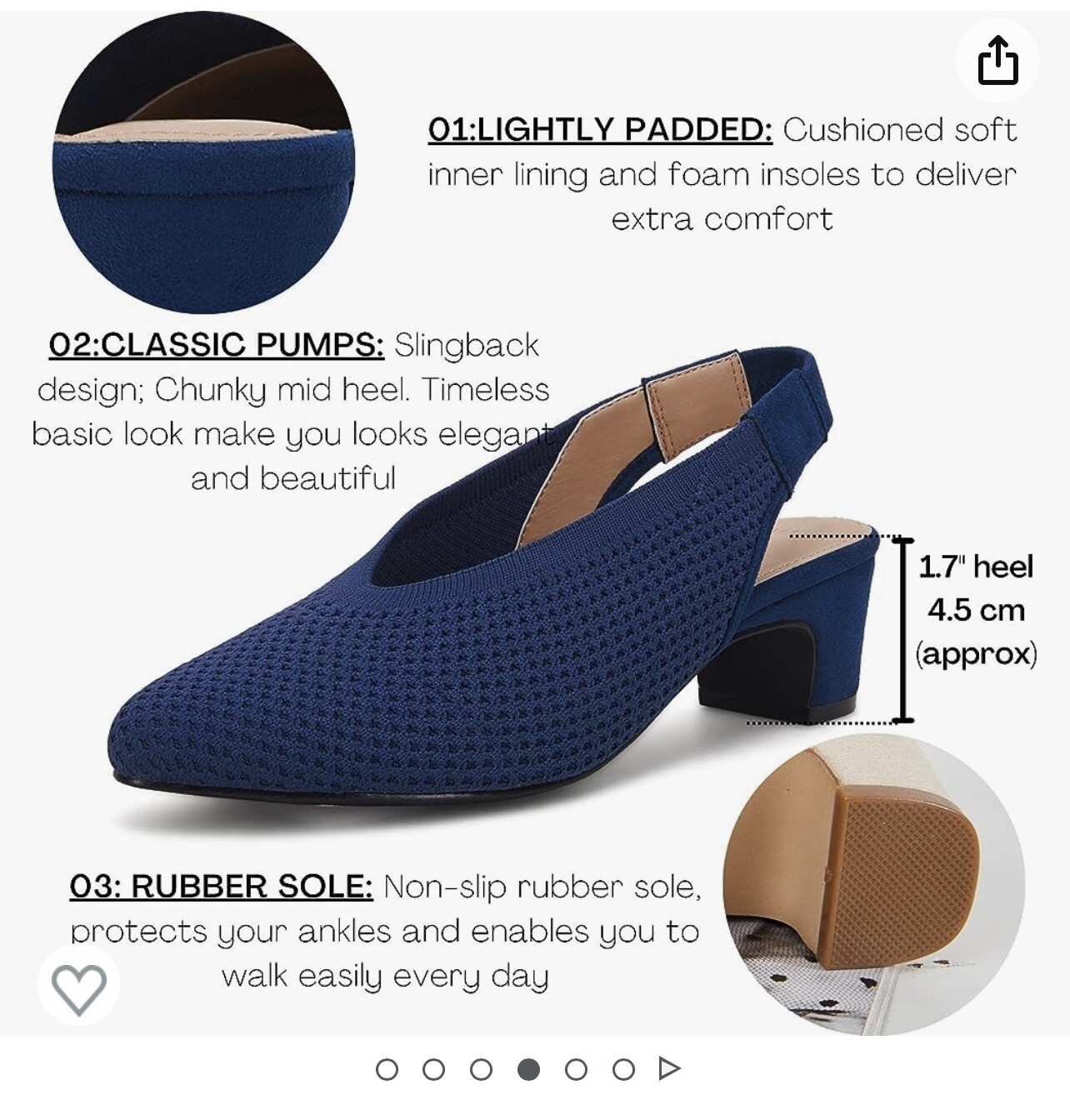Jump to the first image dot

tap(387, 1069)
